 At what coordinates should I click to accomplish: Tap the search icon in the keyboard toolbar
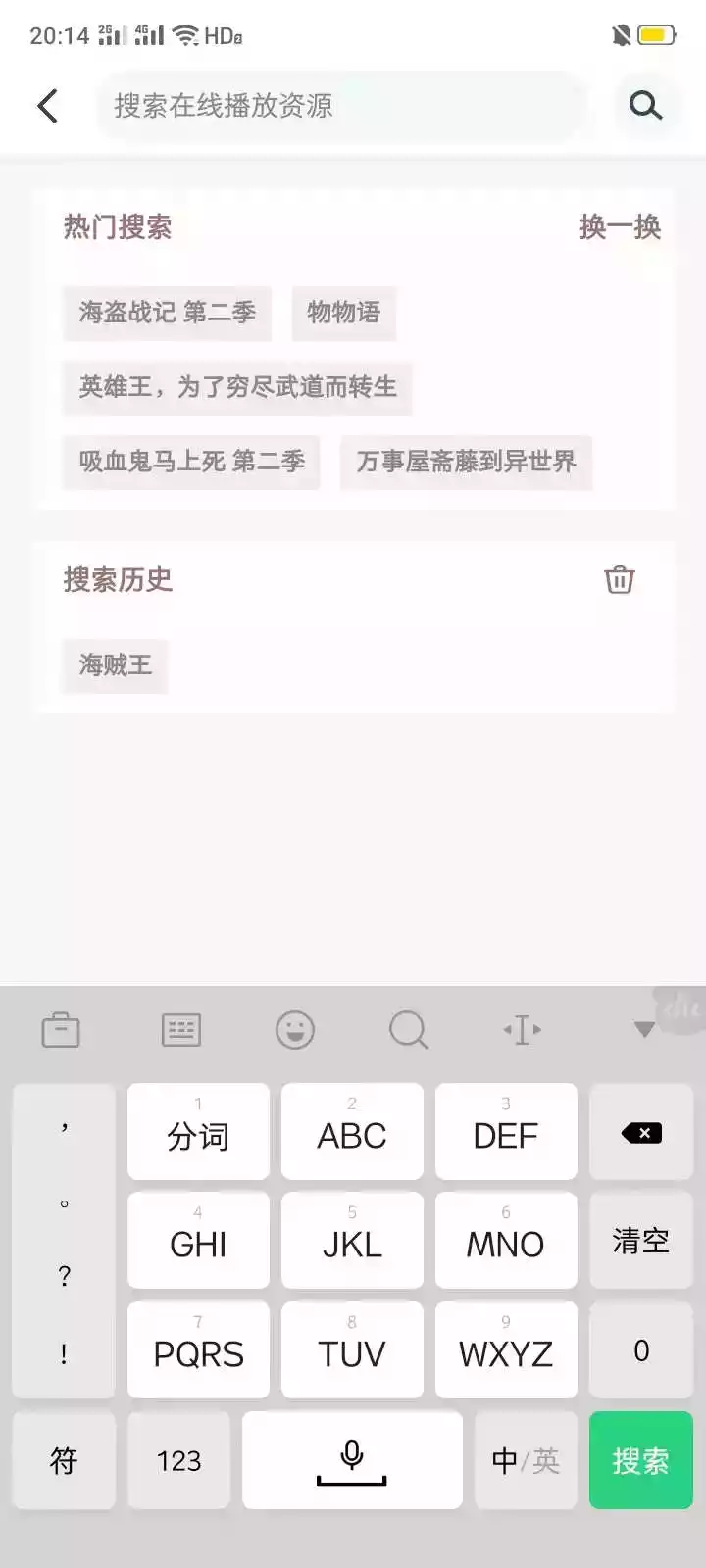coord(408,1029)
